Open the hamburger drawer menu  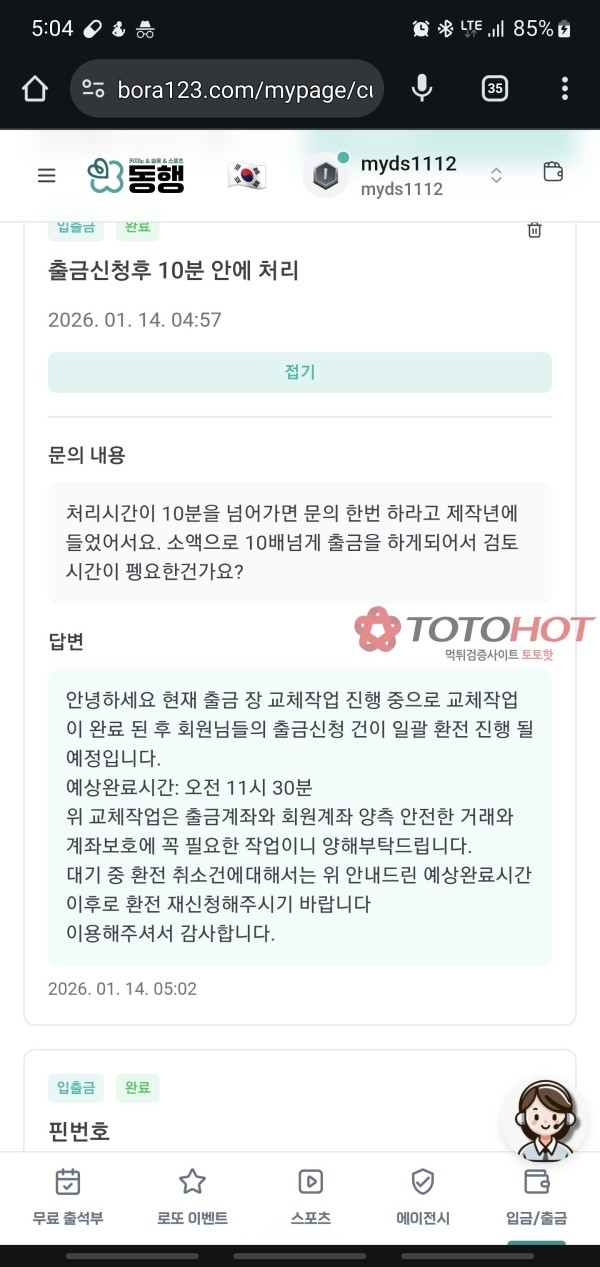(46, 175)
